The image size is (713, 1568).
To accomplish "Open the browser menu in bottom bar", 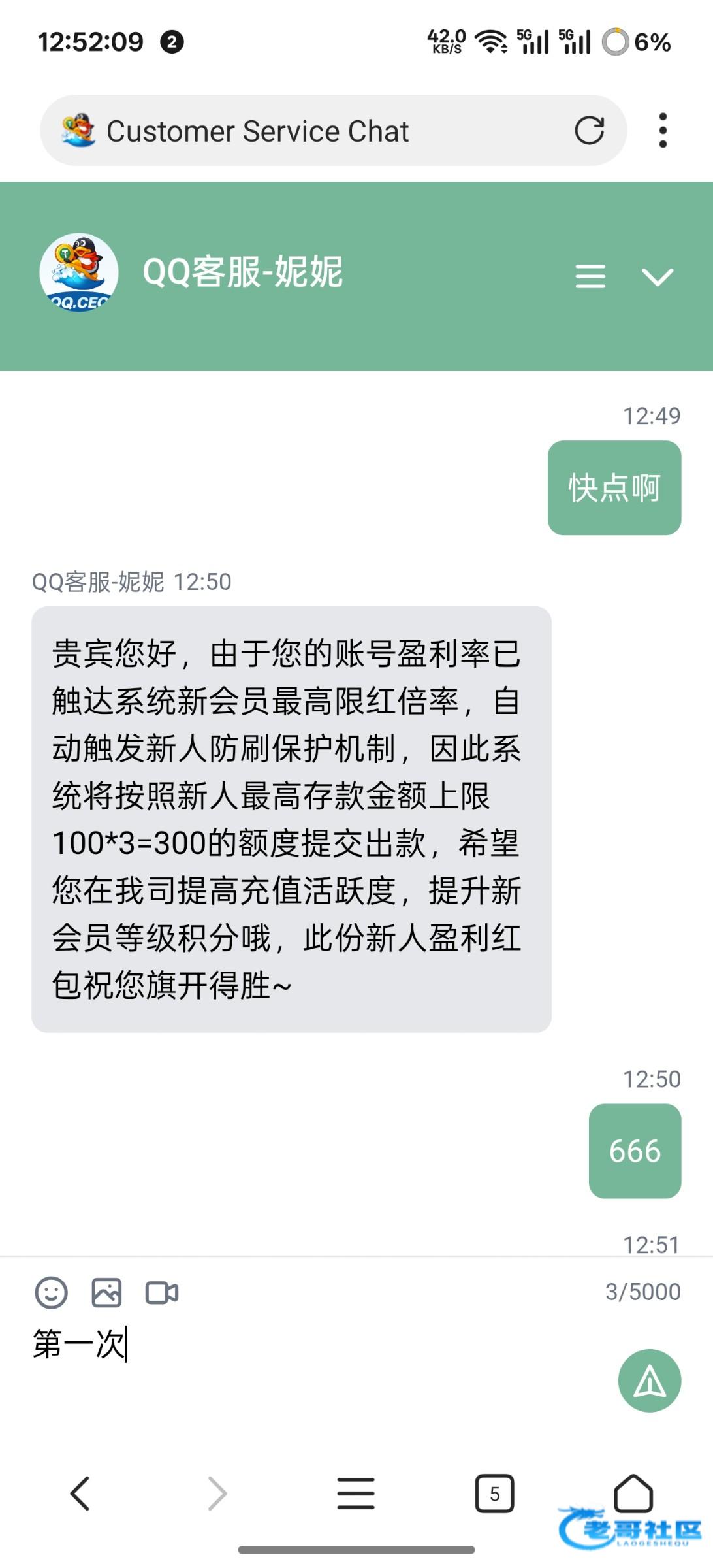I will [356, 1493].
